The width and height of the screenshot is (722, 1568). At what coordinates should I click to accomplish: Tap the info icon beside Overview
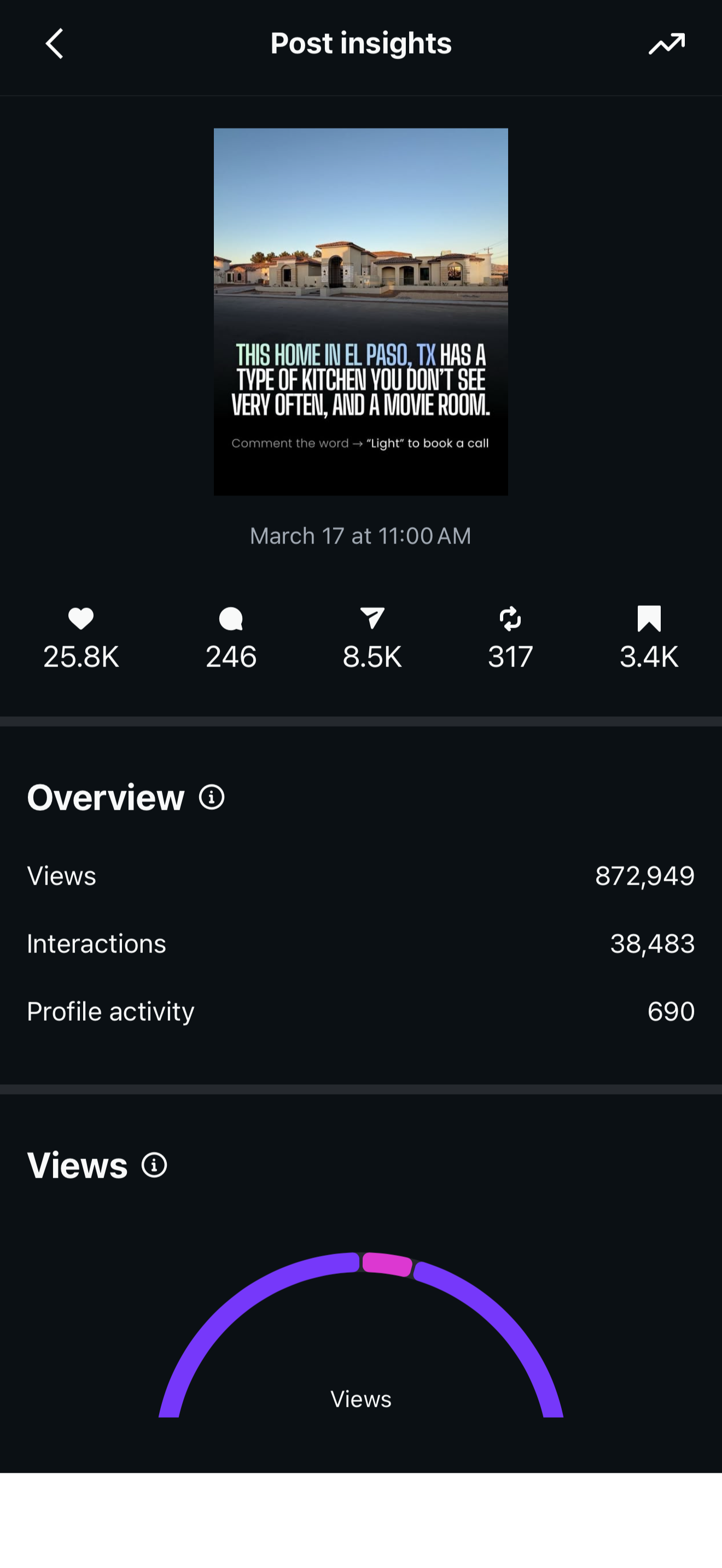212,797
